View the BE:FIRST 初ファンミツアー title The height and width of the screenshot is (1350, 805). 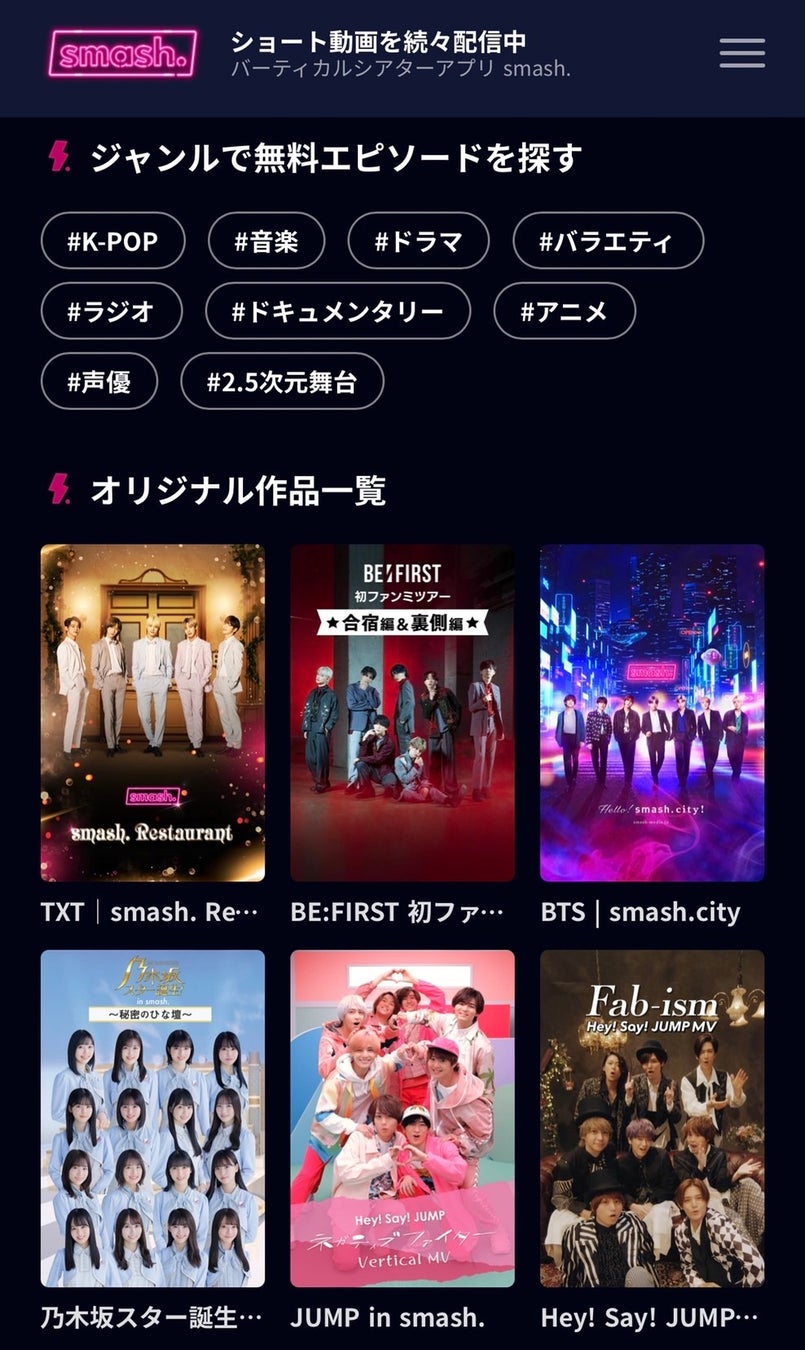point(402,713)
